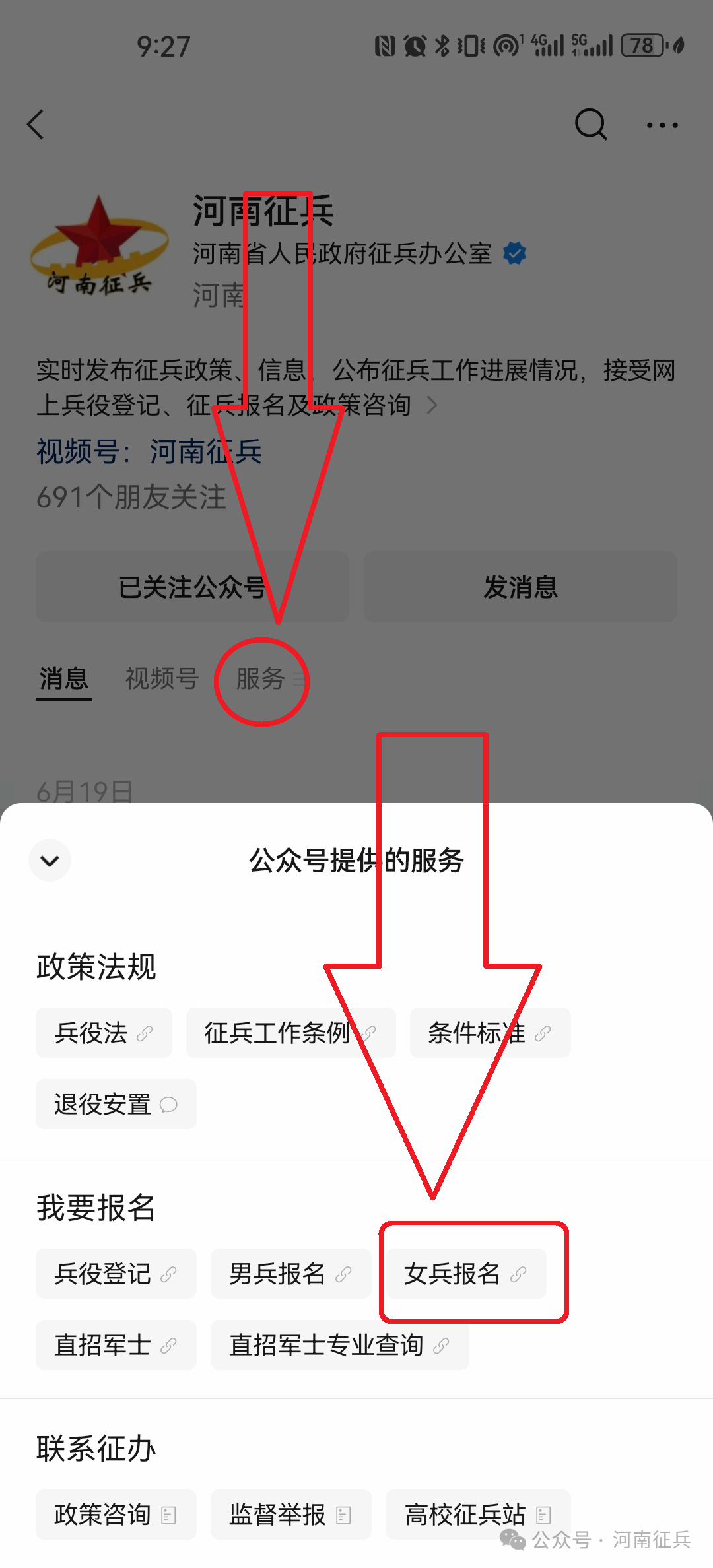Open 政策咨询 under 联系征办
The image size is (713, 1568).
[116, 1515]
